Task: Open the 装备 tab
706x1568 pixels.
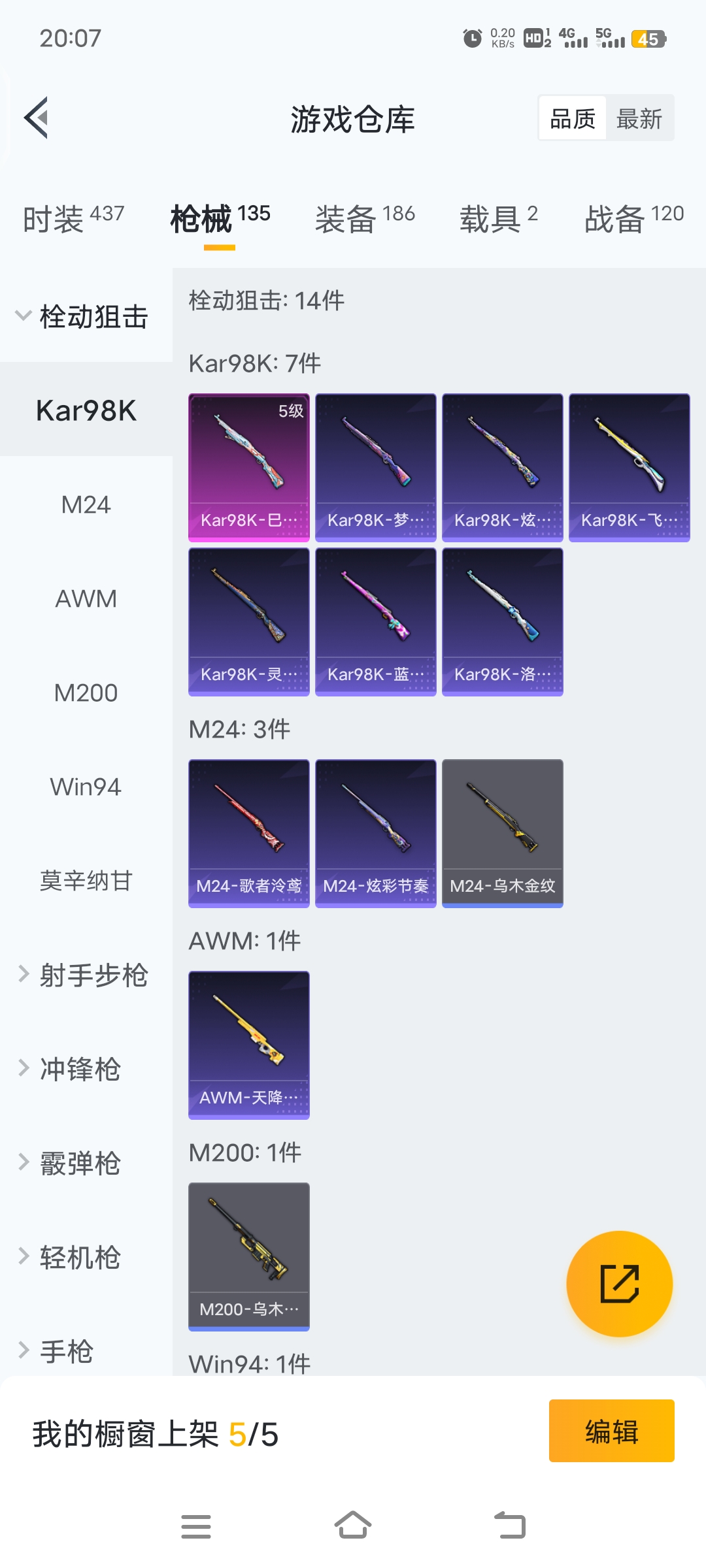Action: (365, 218)
